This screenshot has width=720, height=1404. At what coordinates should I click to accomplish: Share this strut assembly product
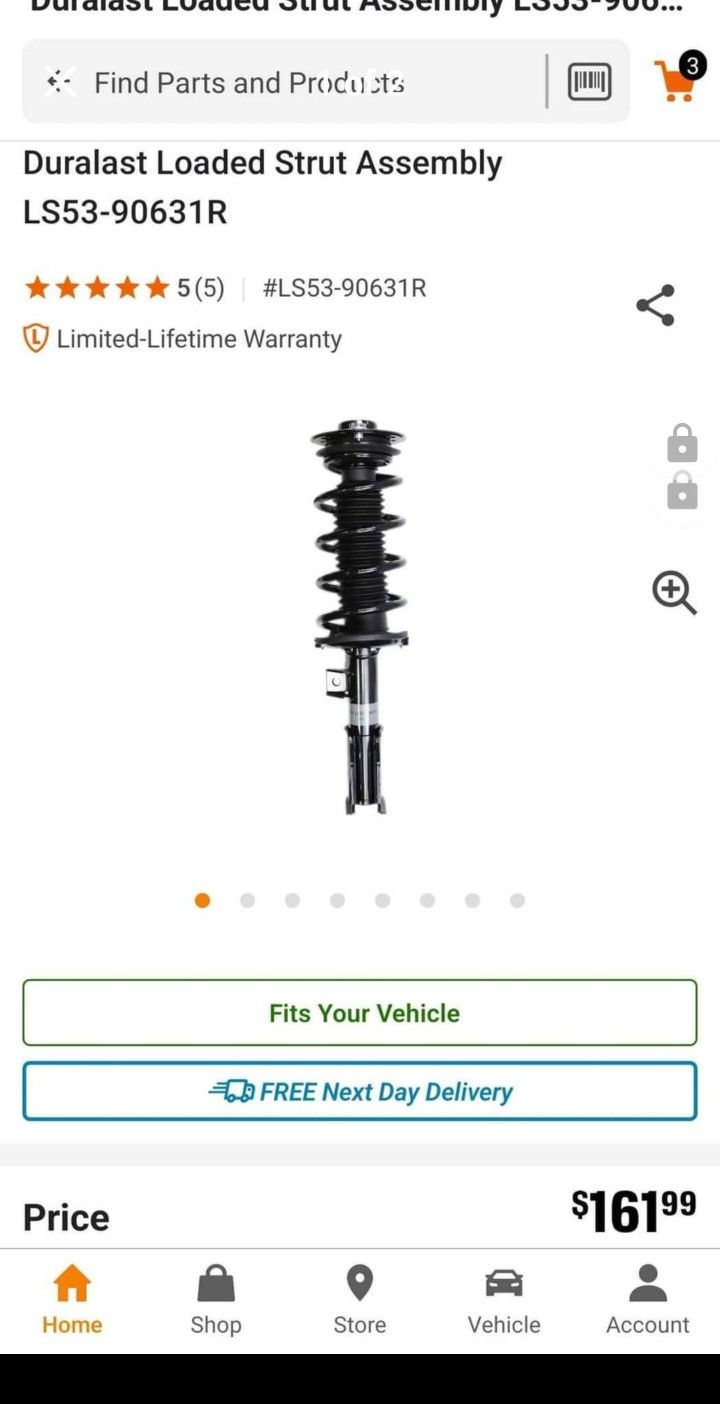tap(656, 305)
